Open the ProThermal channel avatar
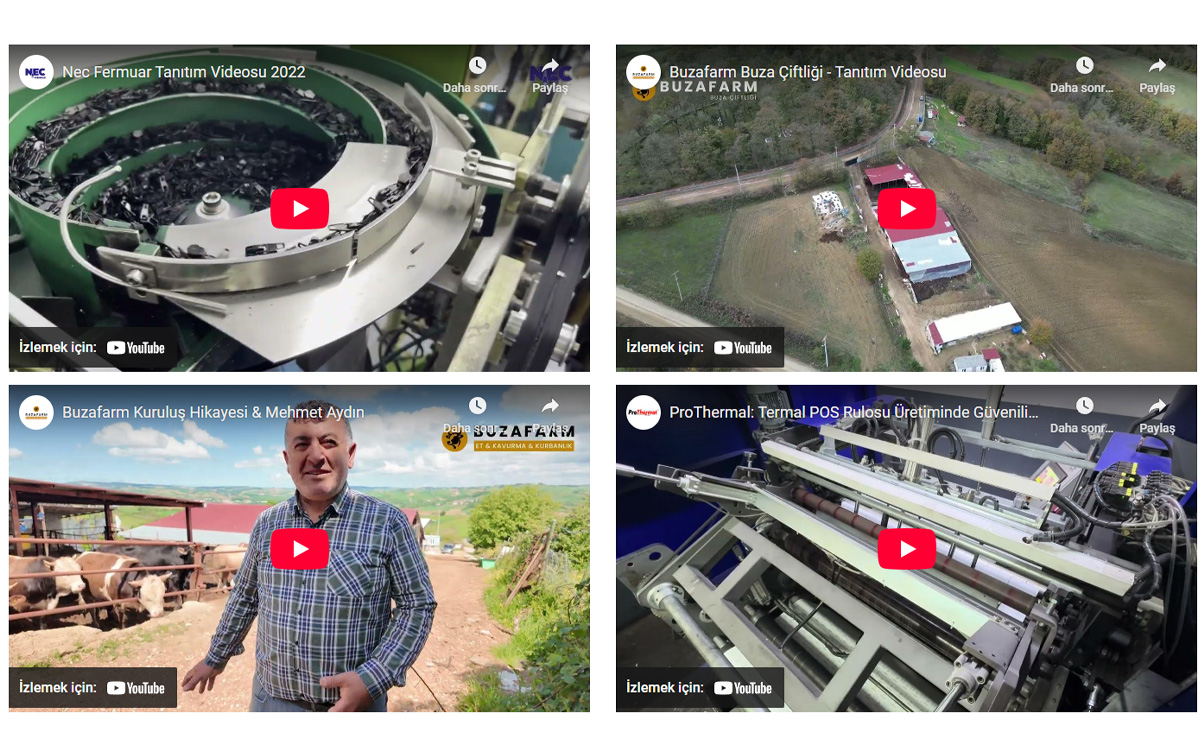1204x754 pixels. [643, 412]
